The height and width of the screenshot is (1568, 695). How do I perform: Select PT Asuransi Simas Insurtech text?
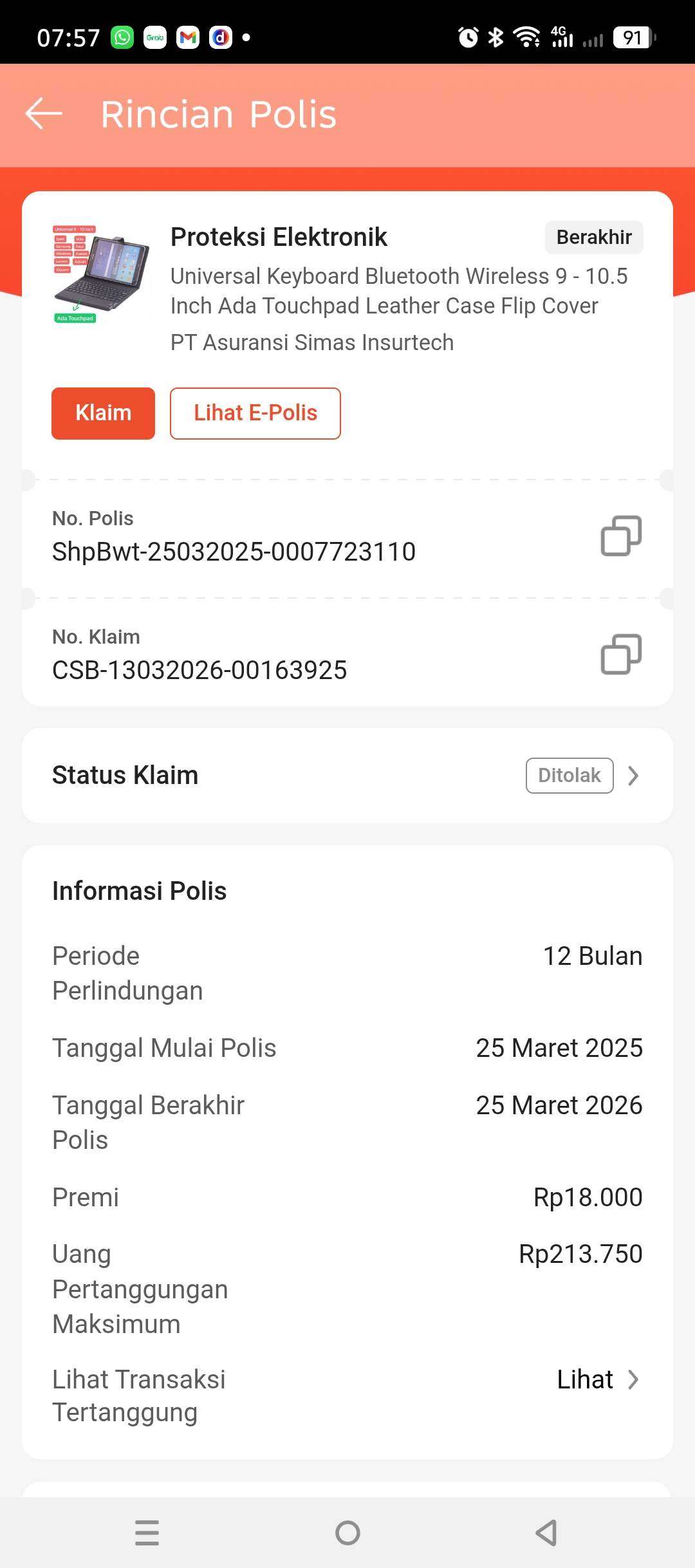click(312, 342)
